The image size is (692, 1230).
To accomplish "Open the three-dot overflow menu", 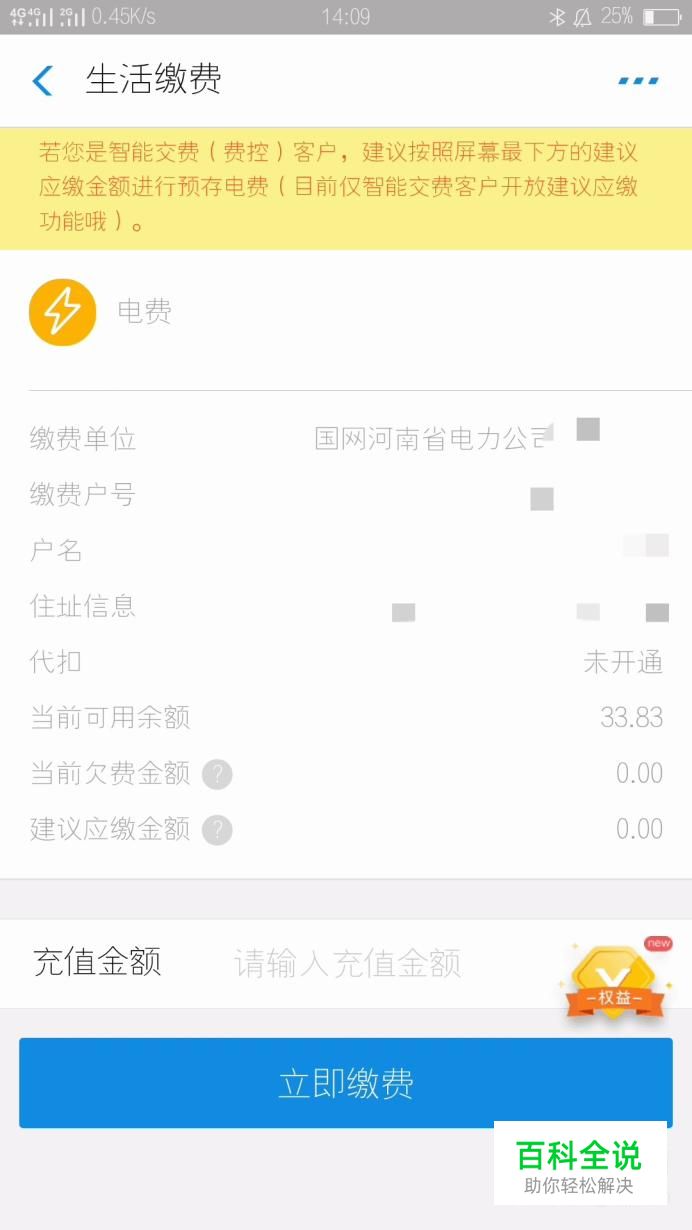I will (638, 80).
